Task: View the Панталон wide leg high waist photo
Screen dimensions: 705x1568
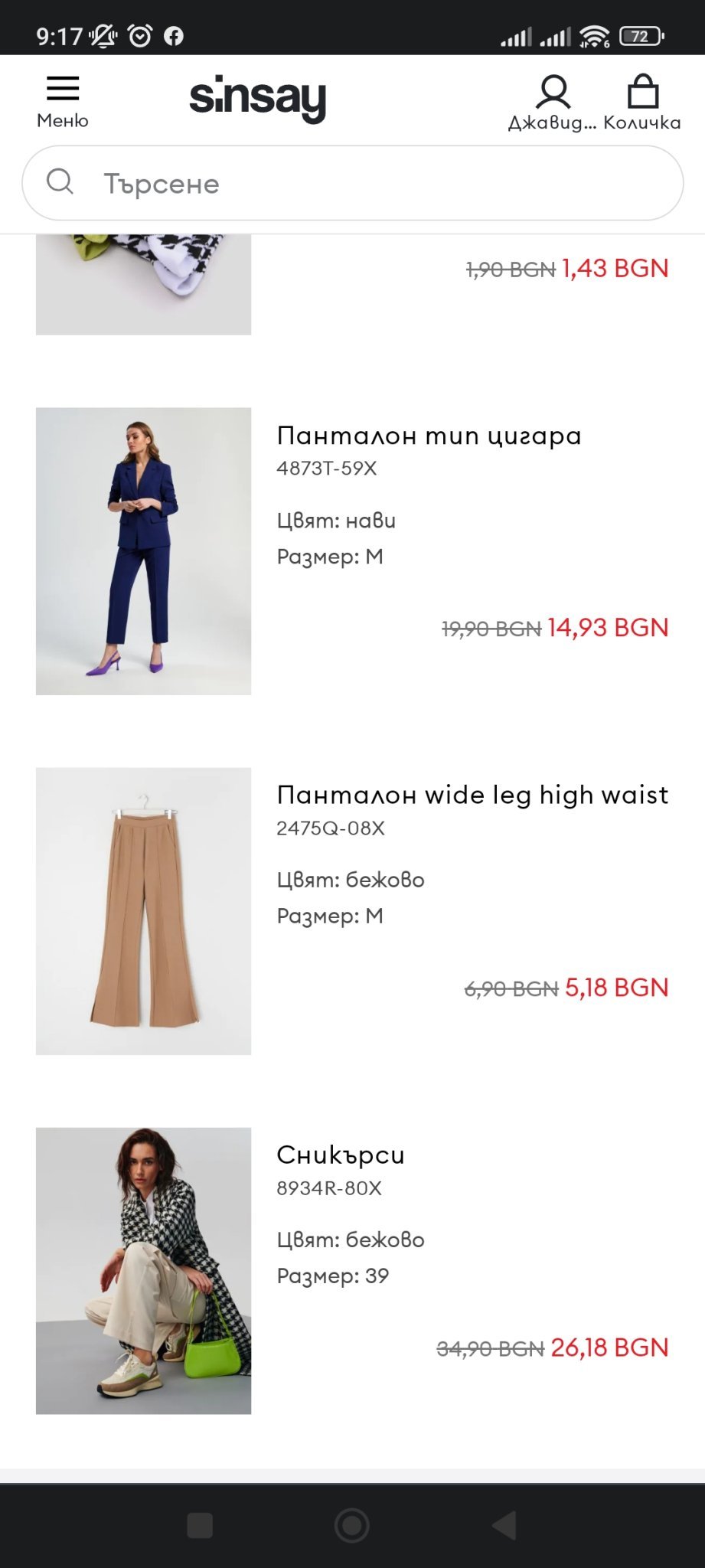Action: 143,911
